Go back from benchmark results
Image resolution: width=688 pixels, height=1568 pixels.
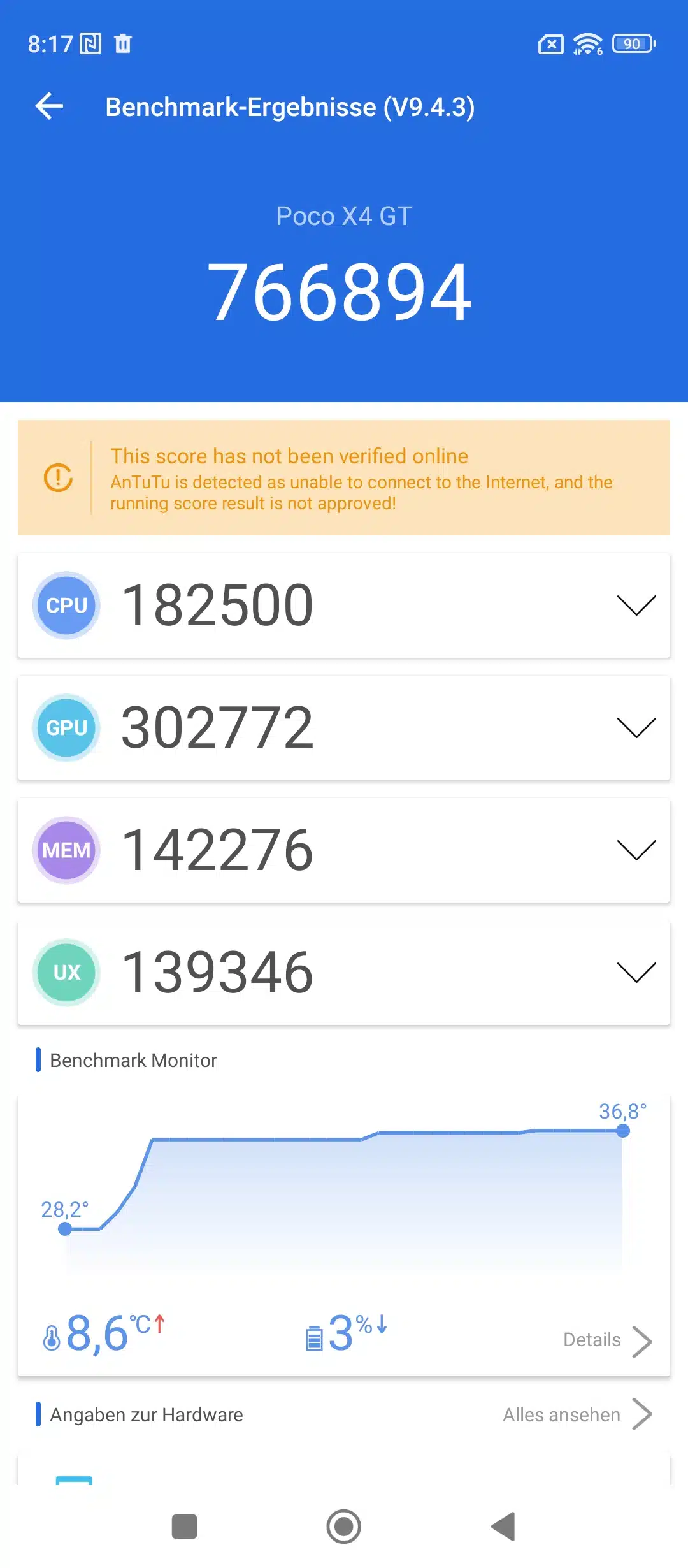(x=49, y=106)
